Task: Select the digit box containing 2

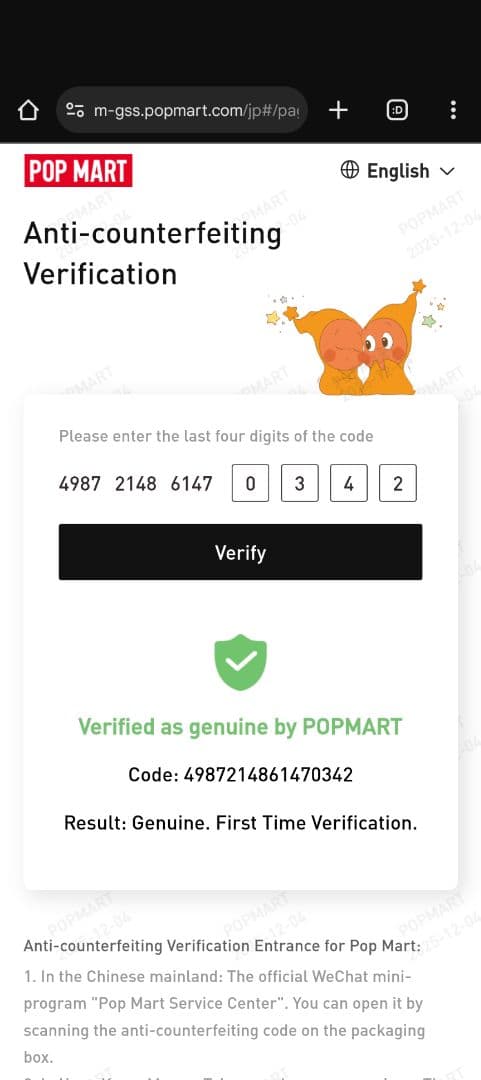Action: (398, 484)
